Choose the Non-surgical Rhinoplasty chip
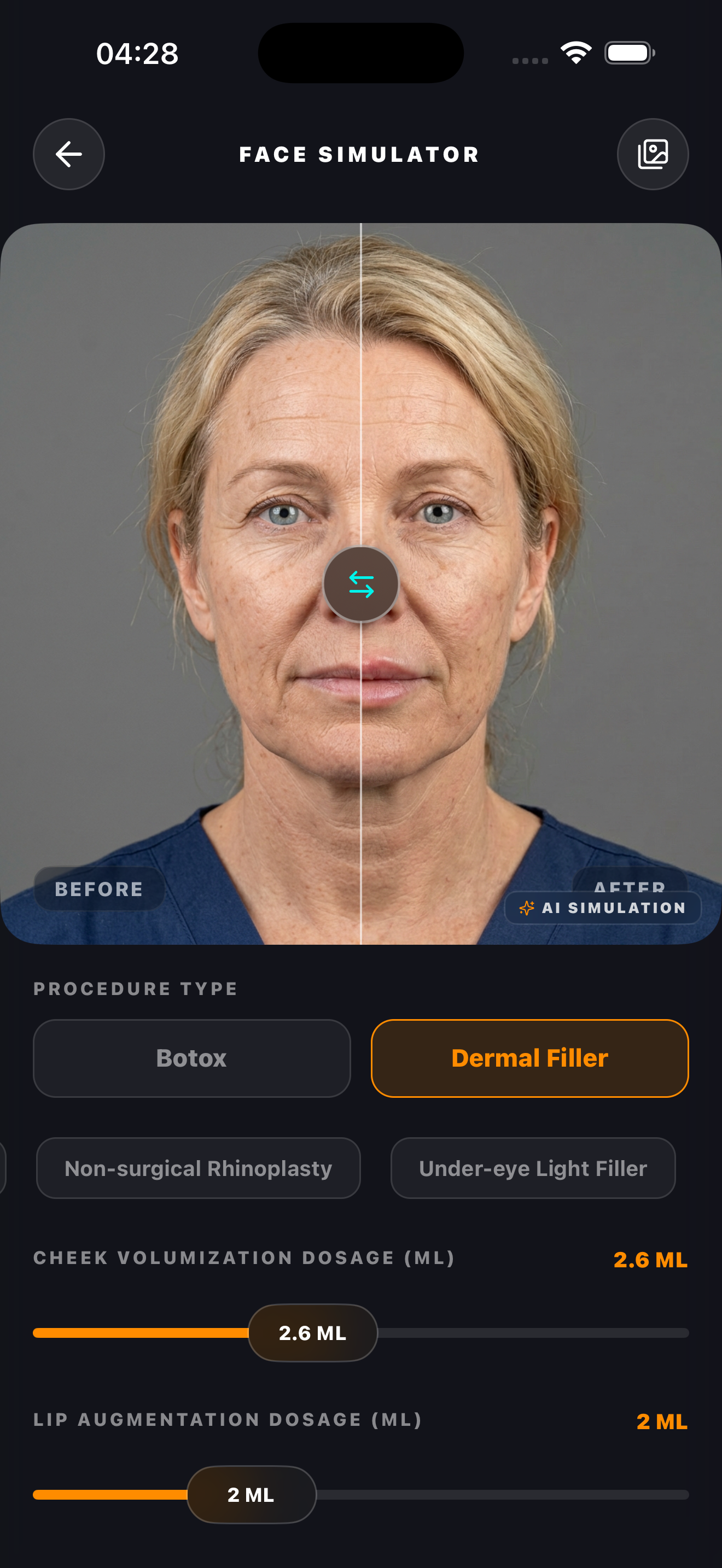Screen dimensions: 722x1568 [x=198, y=1168]
